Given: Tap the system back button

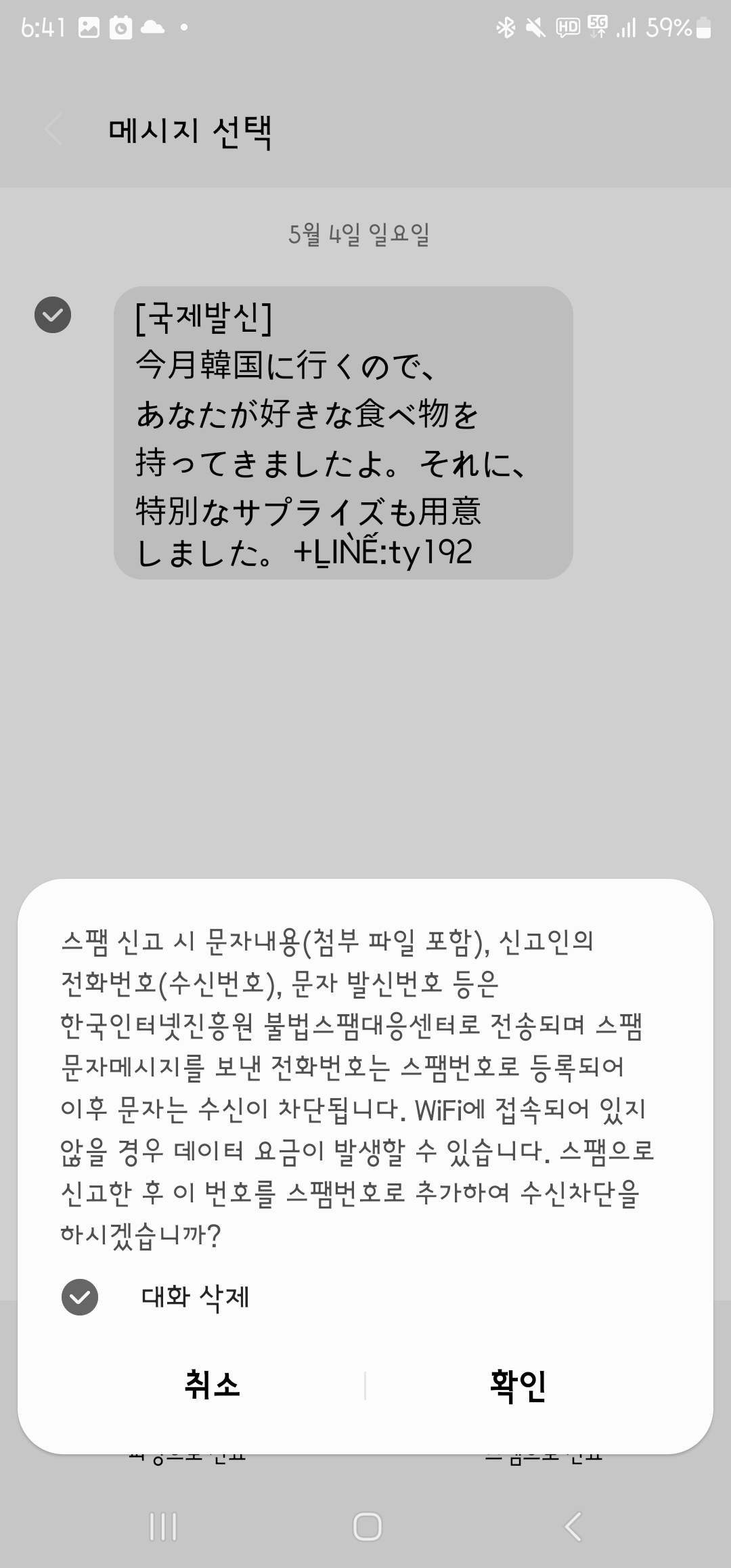Looking at the screenshot, I should pos(572,1526).
